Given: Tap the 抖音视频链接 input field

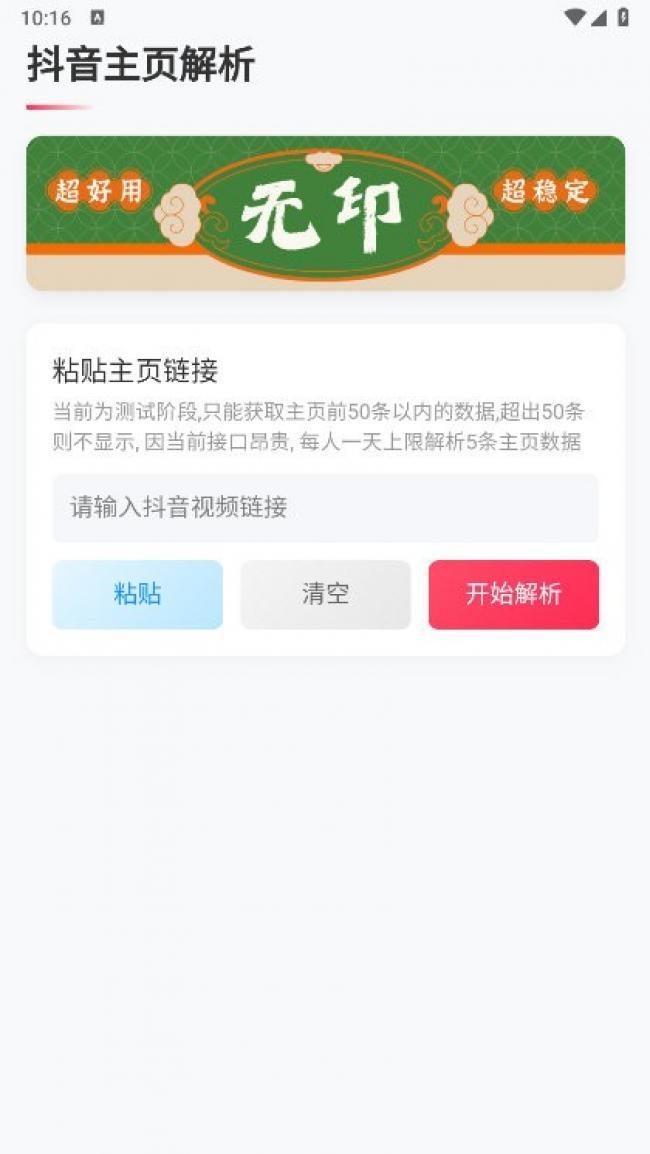Looking at the screenshot, I should (x=325, y=508).
